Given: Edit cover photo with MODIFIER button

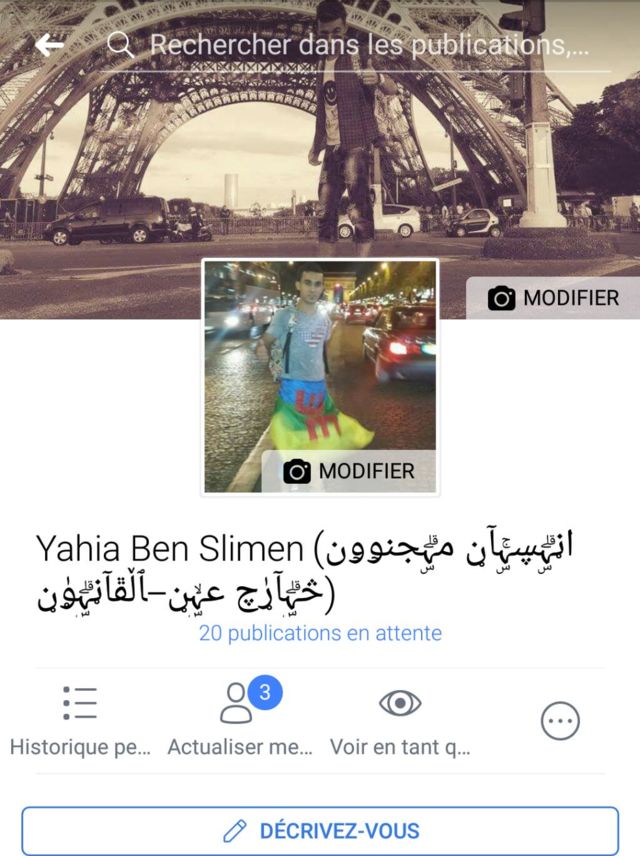Looking at the screenshot, I should point(553,298).
